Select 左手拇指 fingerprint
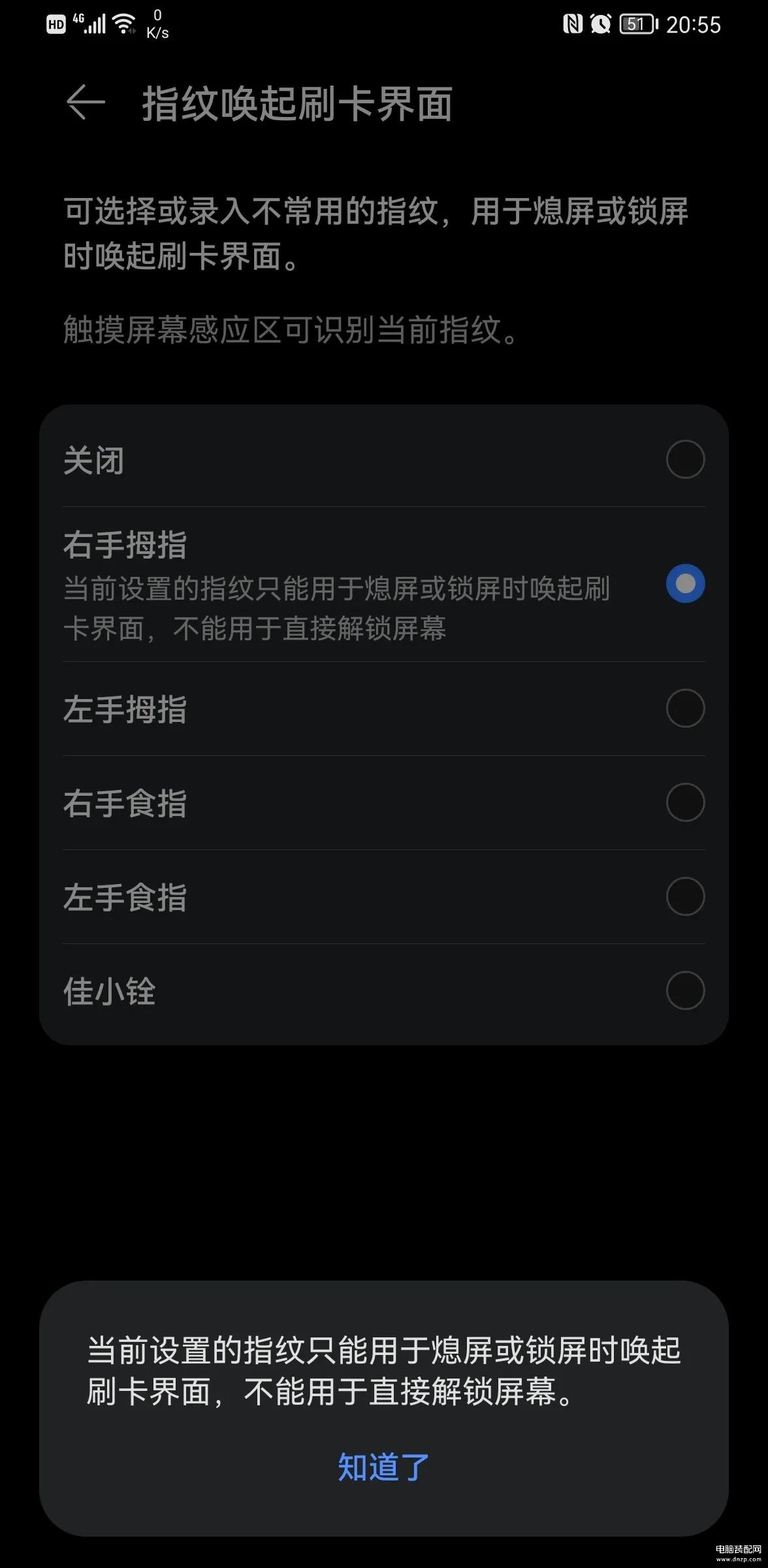The height and width of the screenshot is (1568, 768). (384, 708)
